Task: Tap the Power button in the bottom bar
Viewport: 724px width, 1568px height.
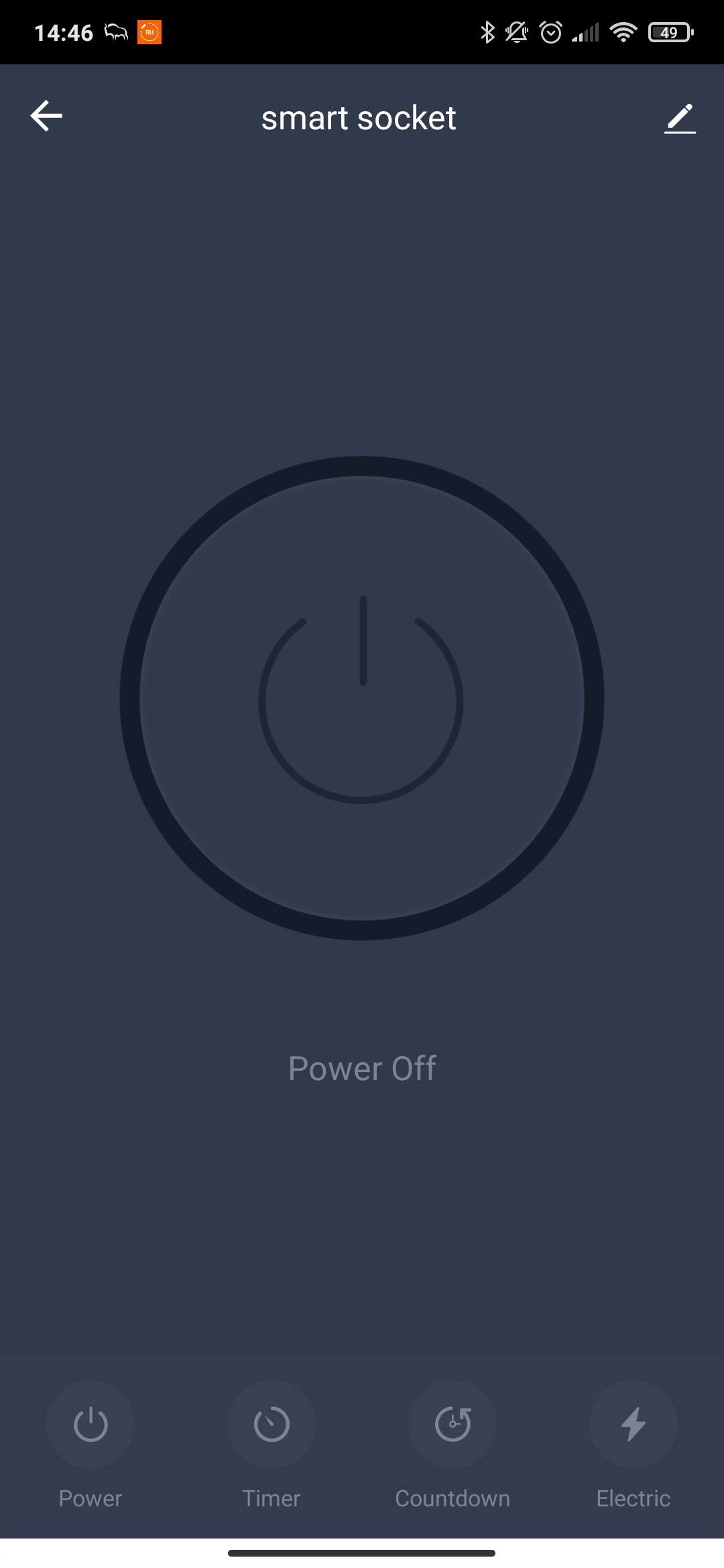Action: [x=90, y=1424]
